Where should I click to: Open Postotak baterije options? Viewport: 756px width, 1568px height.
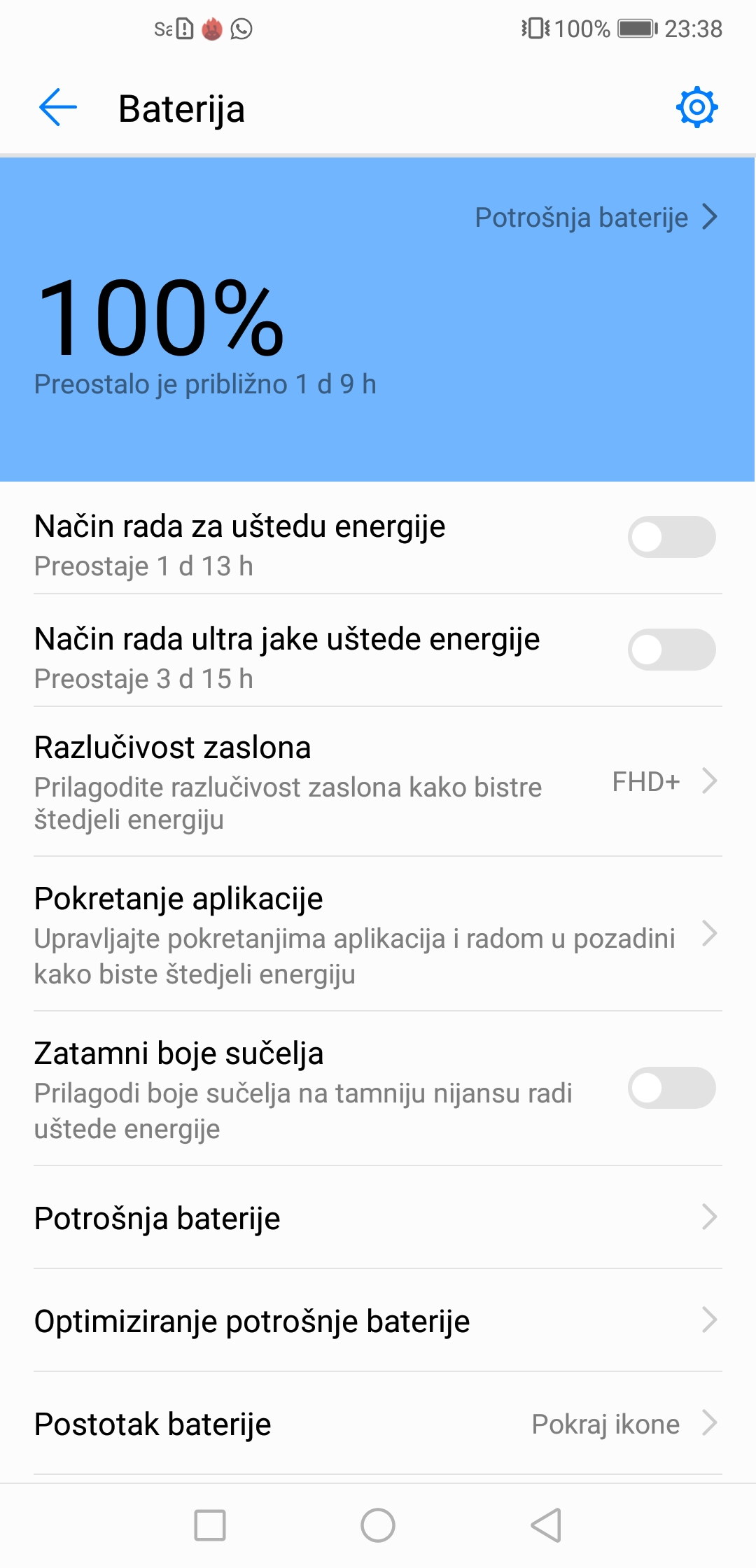(x=378, y=1424)
